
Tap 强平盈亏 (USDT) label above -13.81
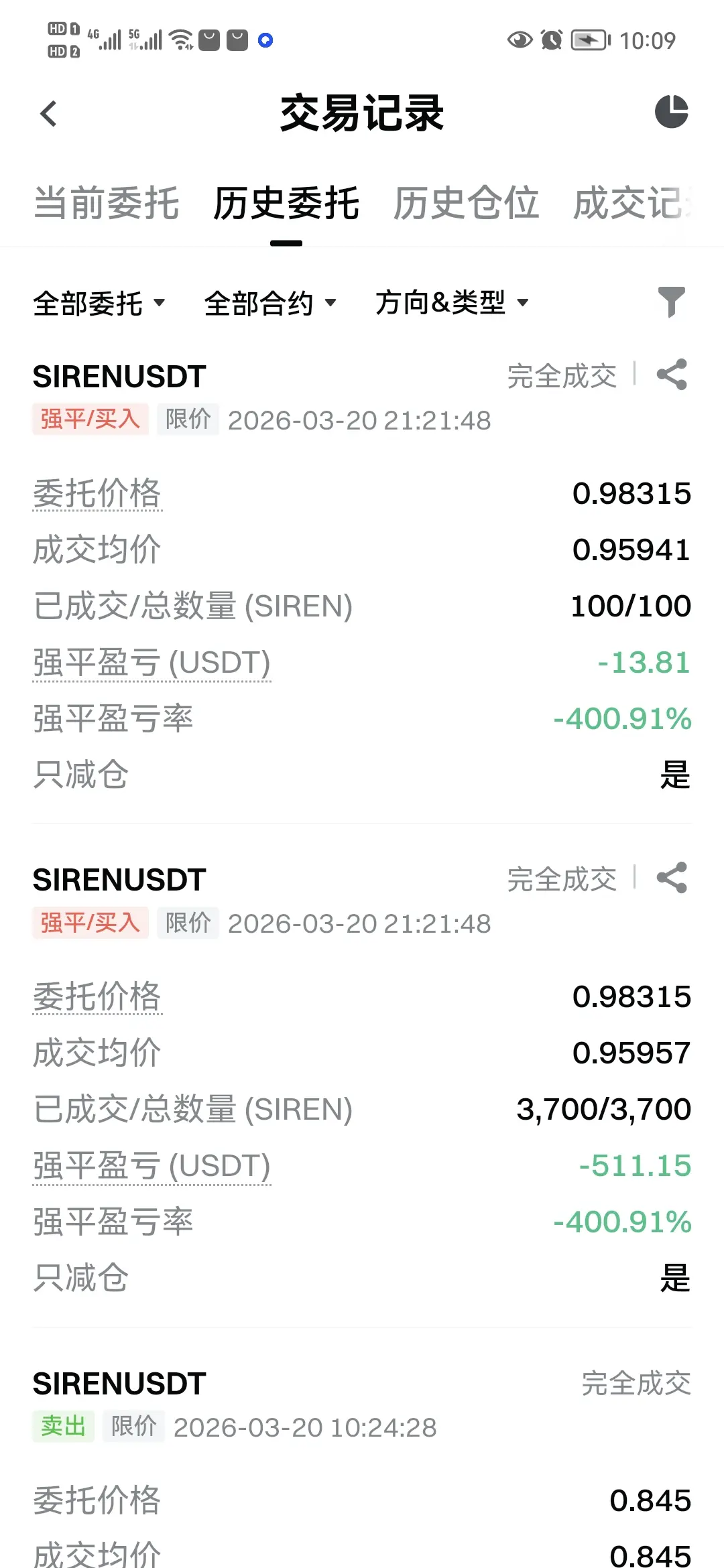tap(152, 663)
